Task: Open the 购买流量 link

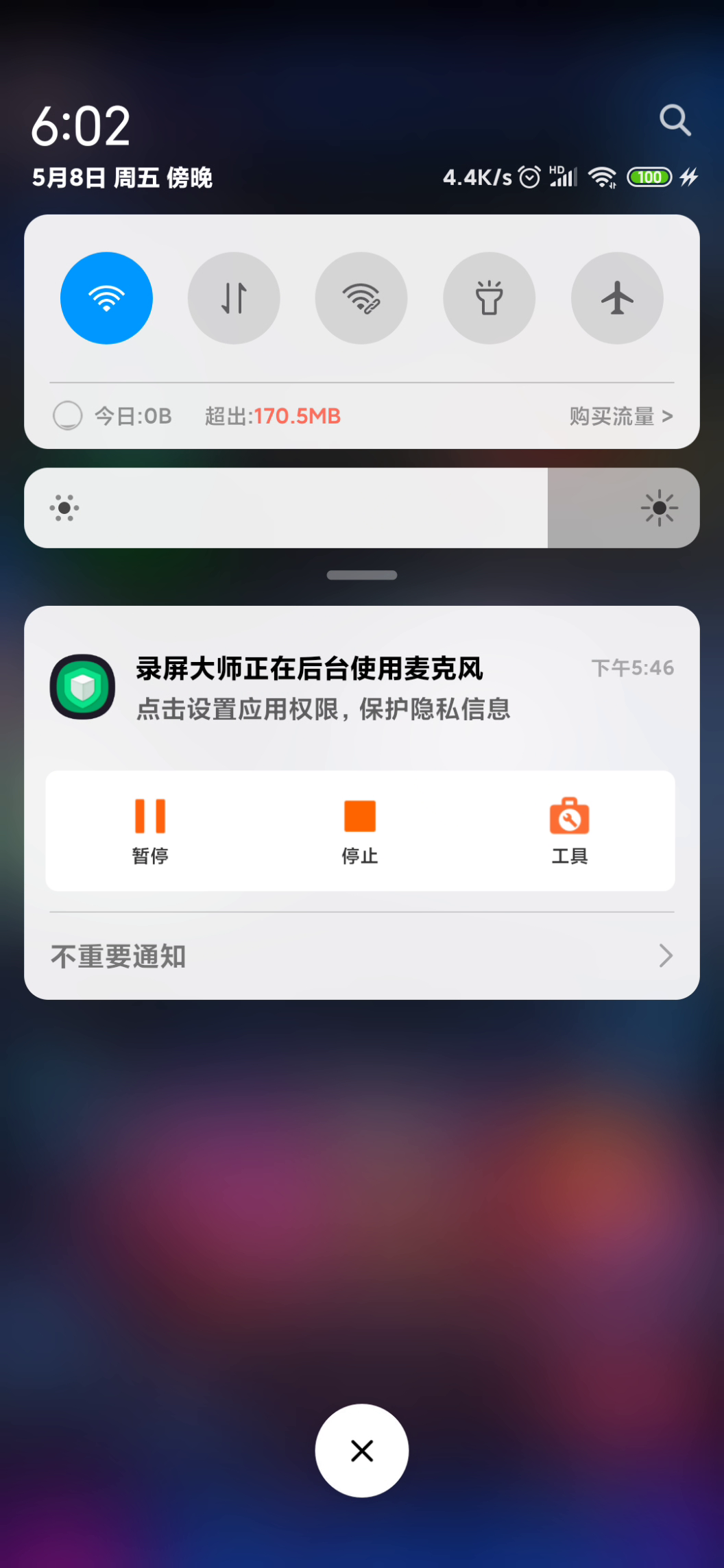Action: tap(621, 416)
